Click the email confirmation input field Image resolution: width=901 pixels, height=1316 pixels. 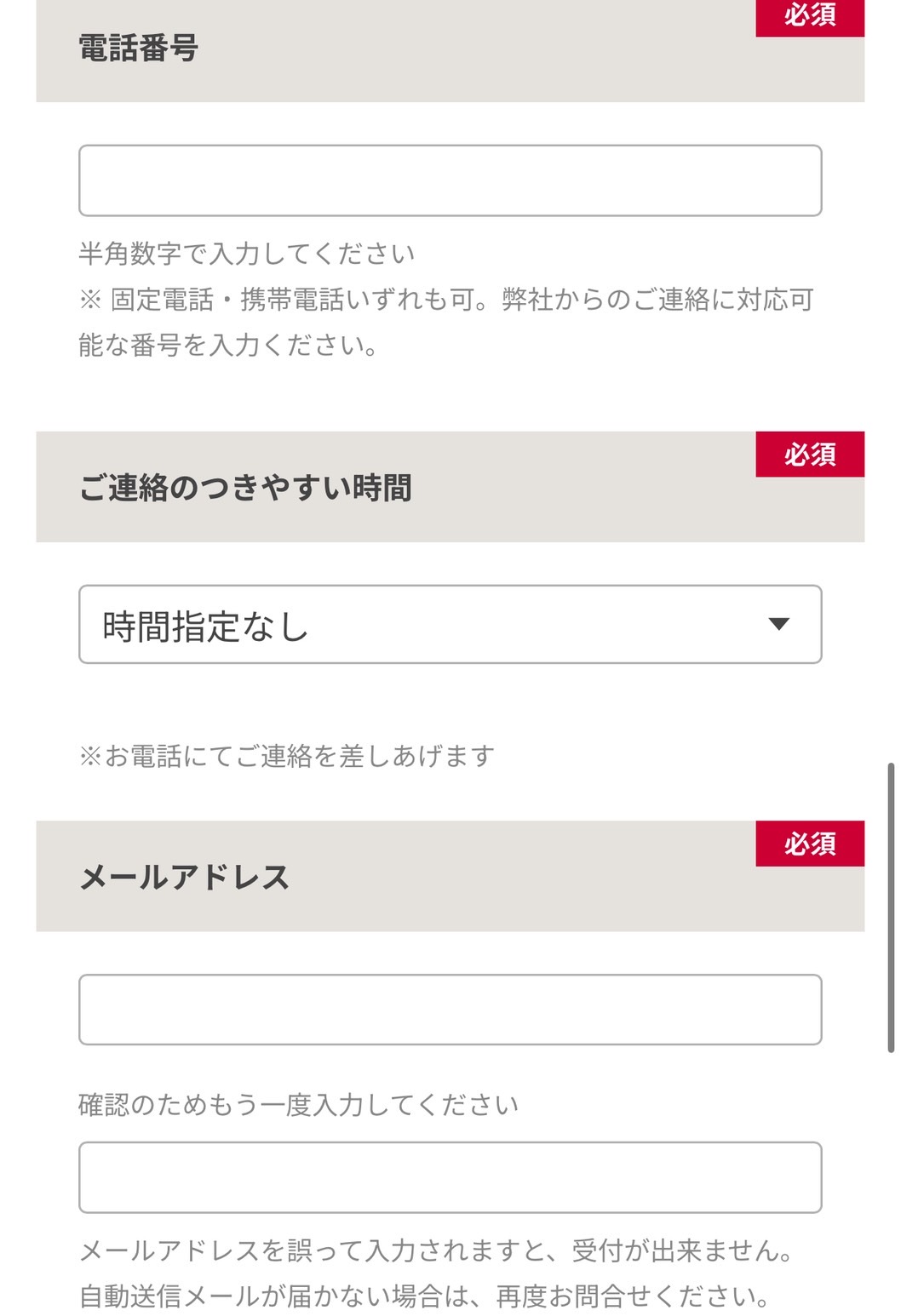tap(450, 1176)
